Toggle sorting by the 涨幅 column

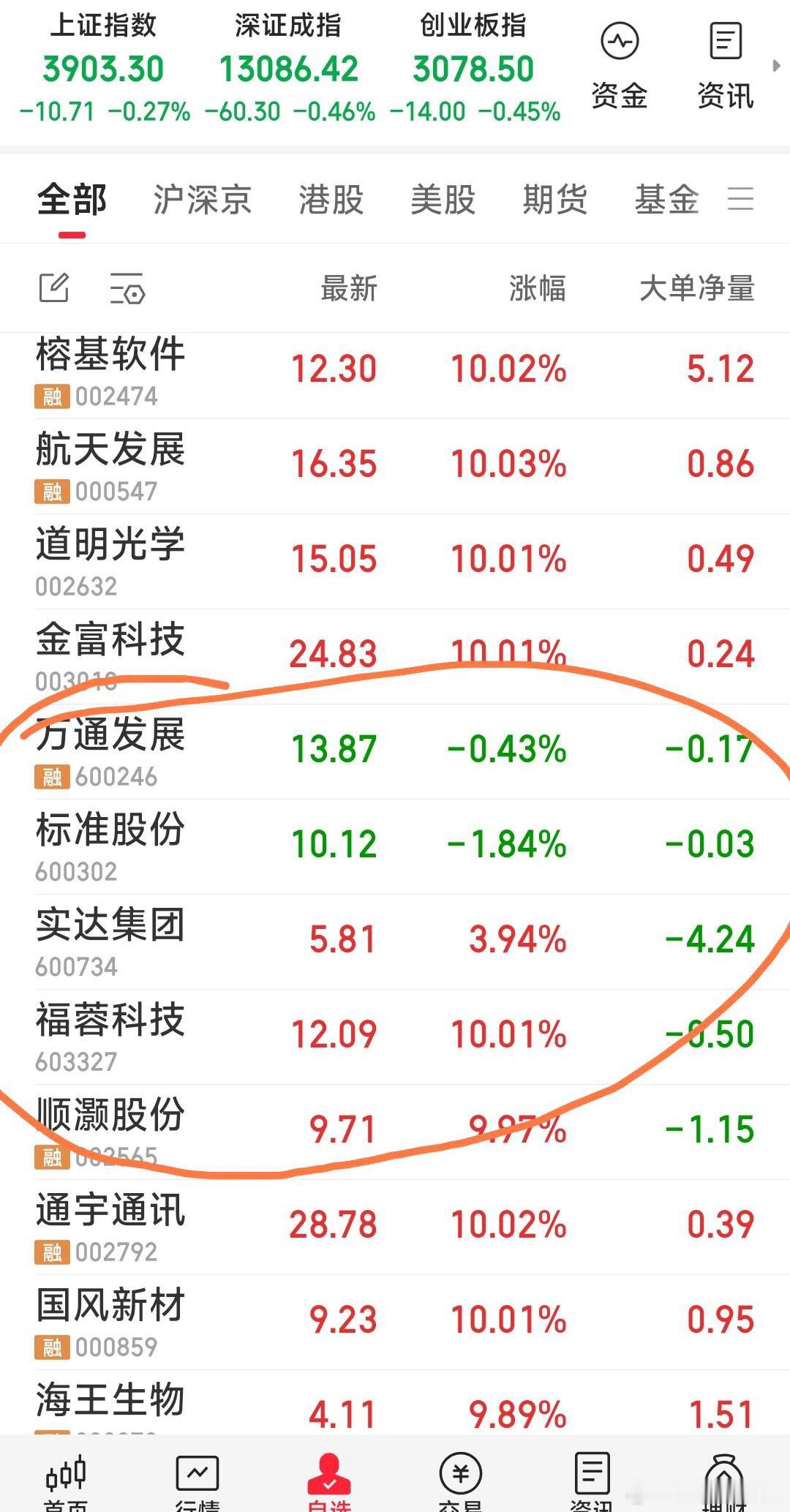coord(538,288)
